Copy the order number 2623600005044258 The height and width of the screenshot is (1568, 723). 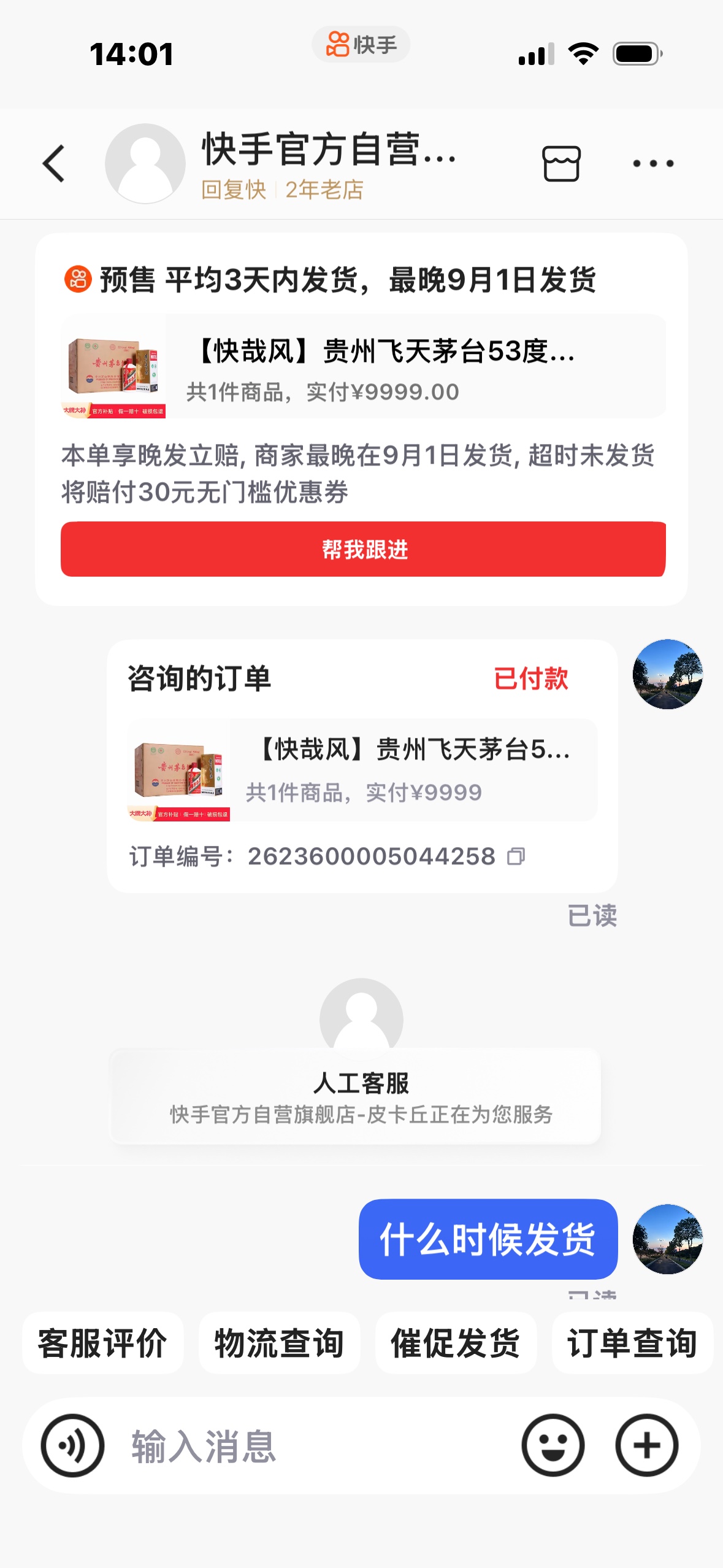coord(516,856)
